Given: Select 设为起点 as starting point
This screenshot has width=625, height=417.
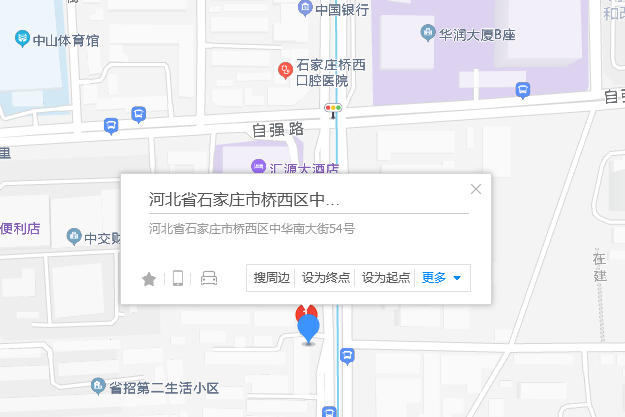Looking at the screenshot, I should coord(386,278).
